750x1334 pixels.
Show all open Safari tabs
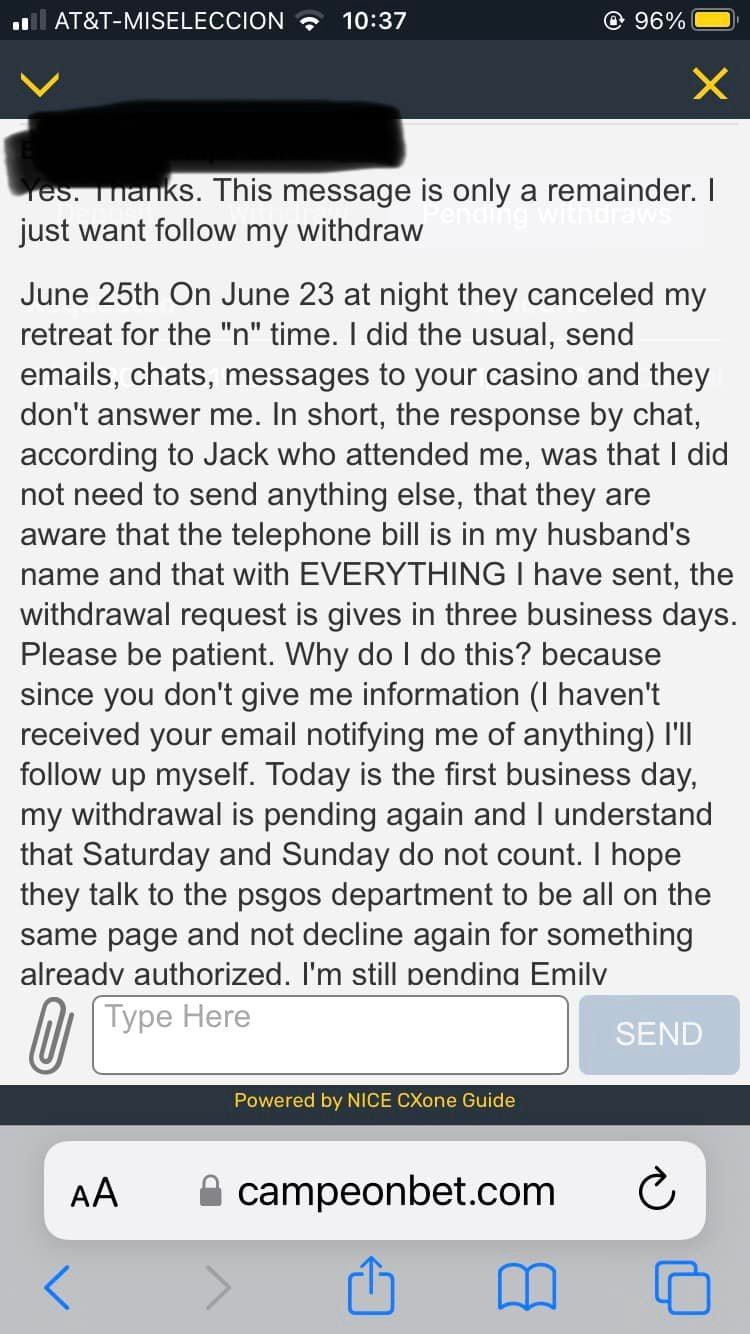point(682,1289)
